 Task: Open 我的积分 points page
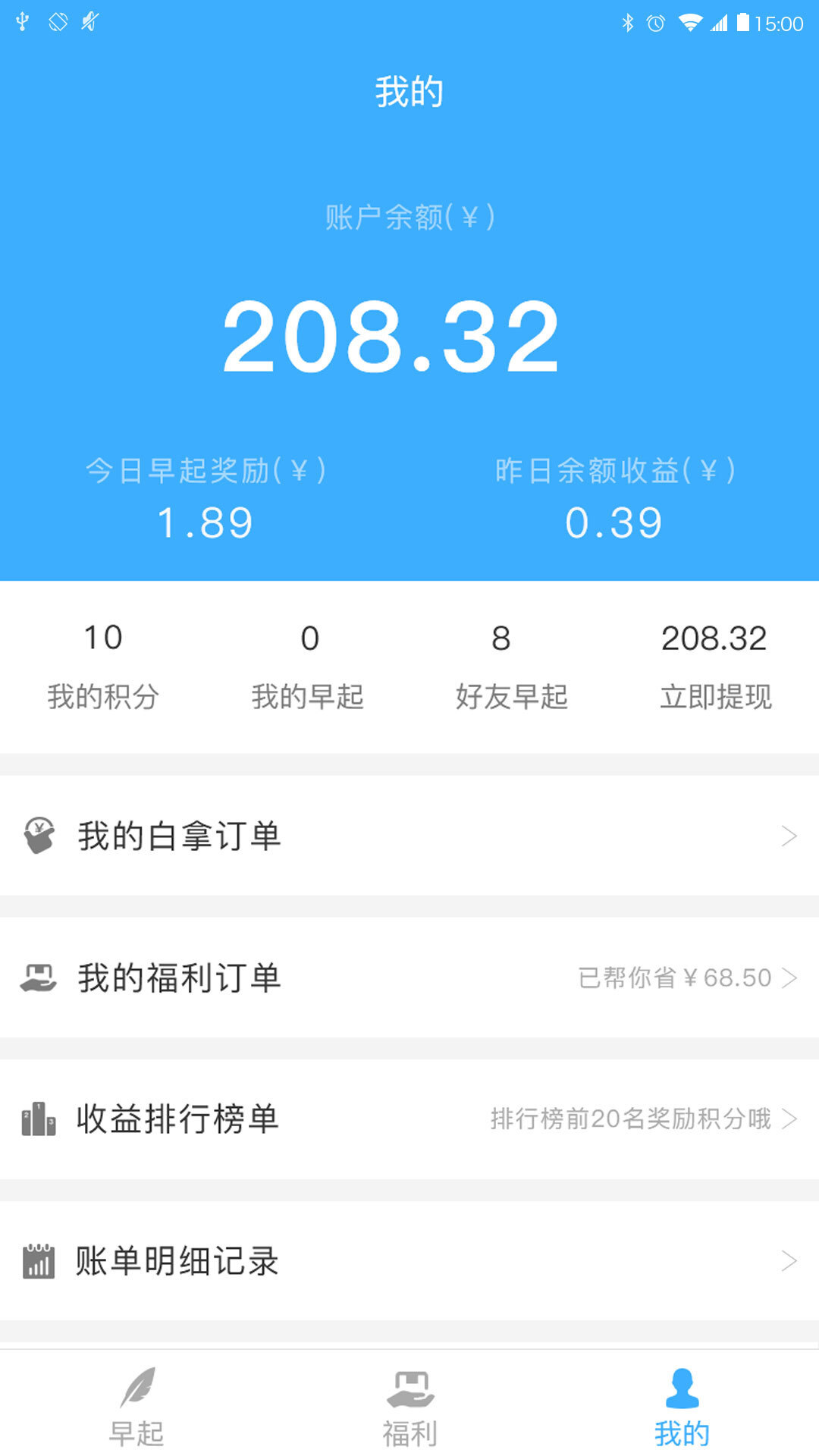pos(102,667)
